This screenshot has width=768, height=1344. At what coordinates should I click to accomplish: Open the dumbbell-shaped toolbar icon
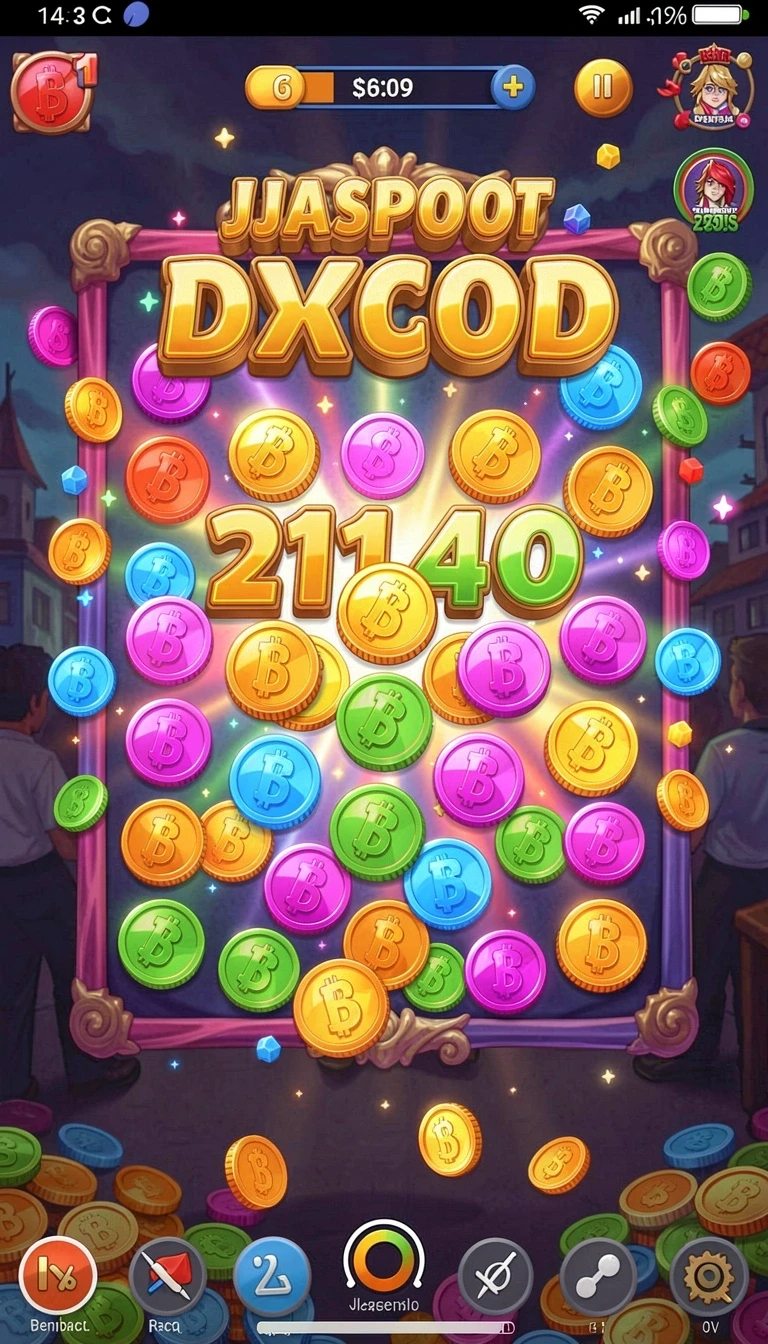point(598,1276)
